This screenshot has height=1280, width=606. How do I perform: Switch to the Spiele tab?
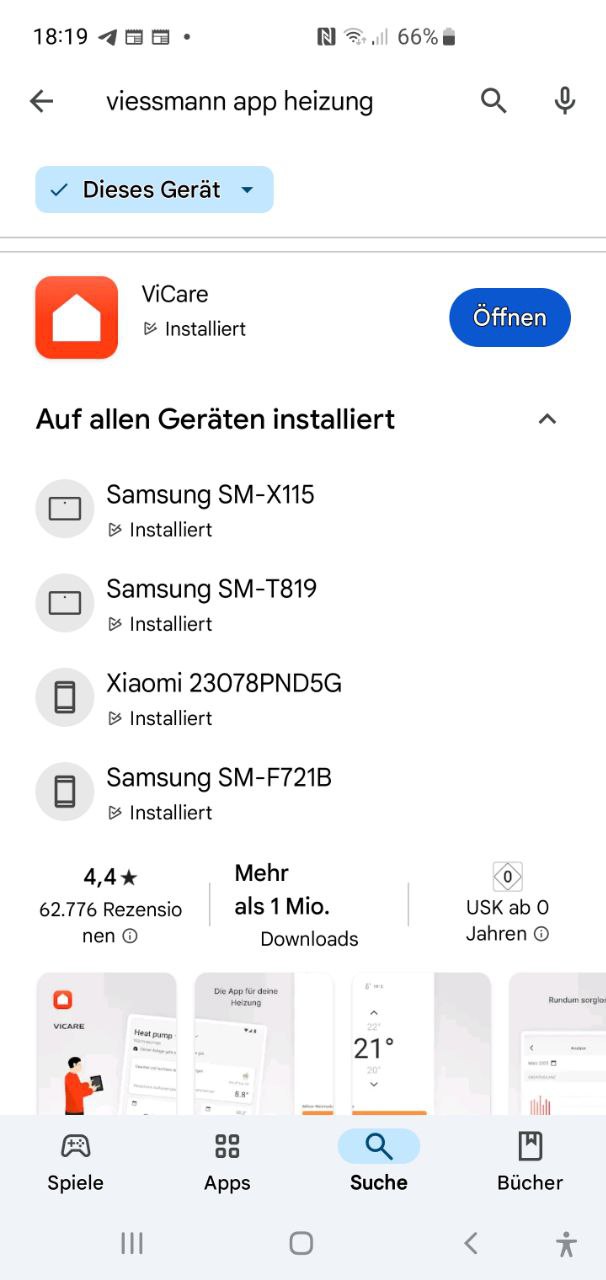(76, 1162)
